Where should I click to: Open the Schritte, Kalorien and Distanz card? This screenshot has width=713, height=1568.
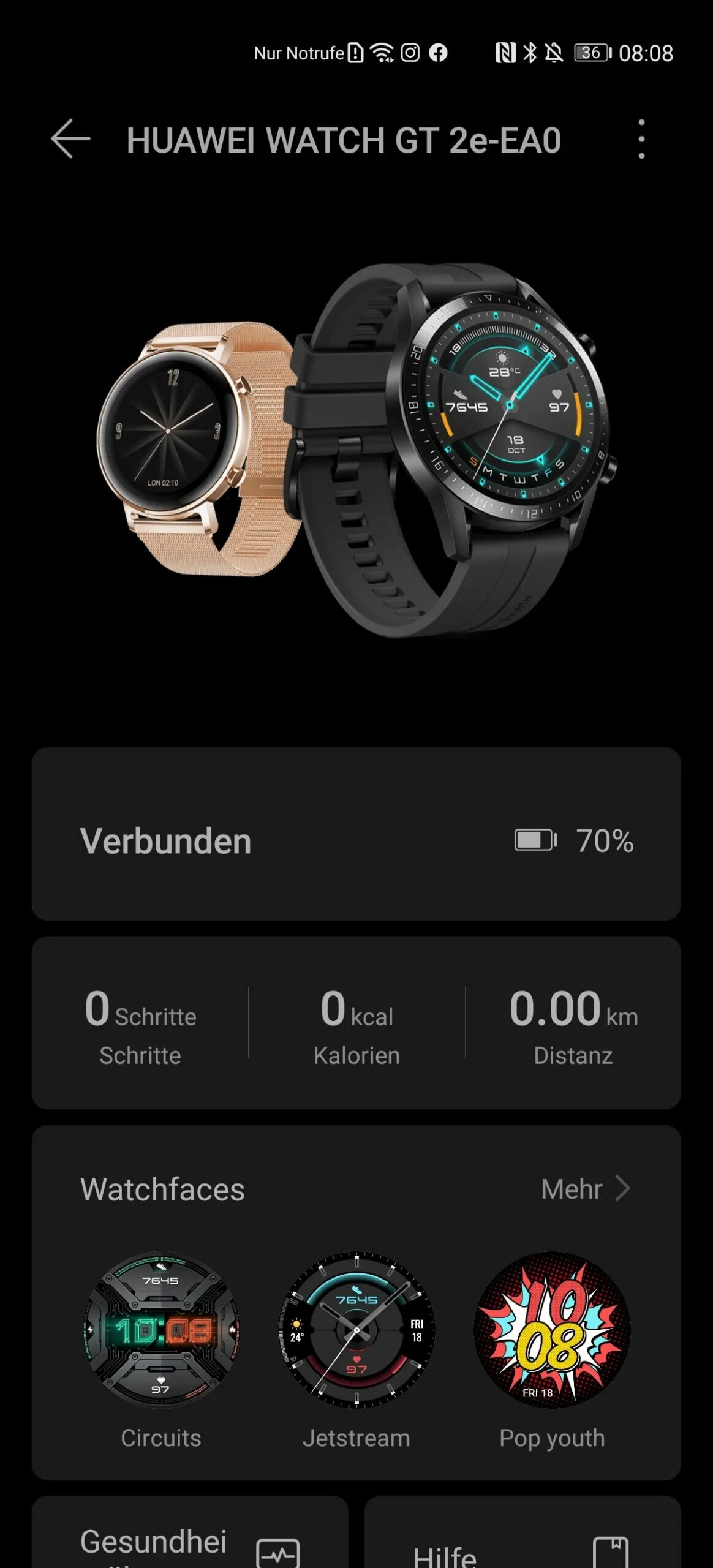356,1022
